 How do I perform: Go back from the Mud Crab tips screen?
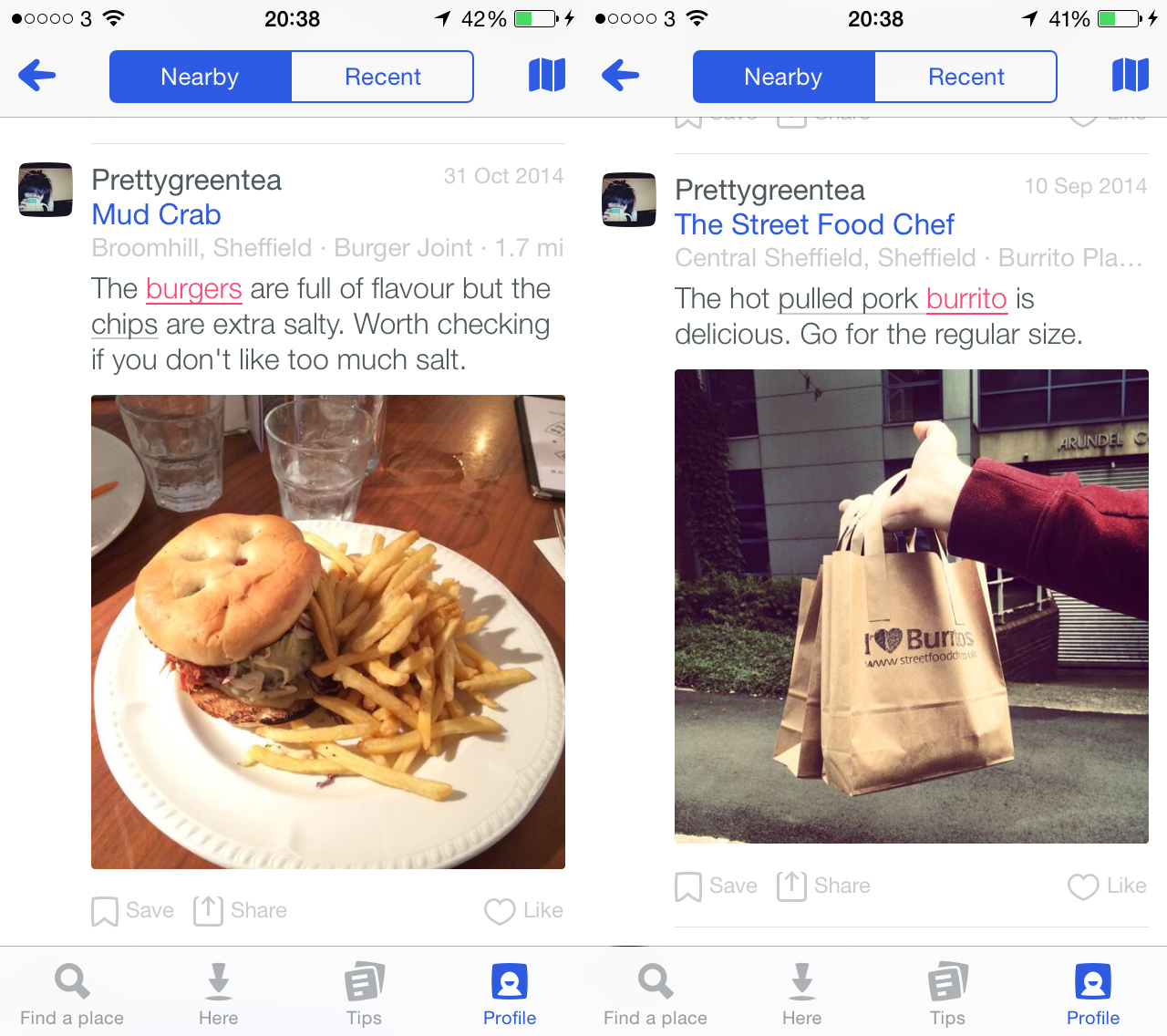tap(37, 76)
